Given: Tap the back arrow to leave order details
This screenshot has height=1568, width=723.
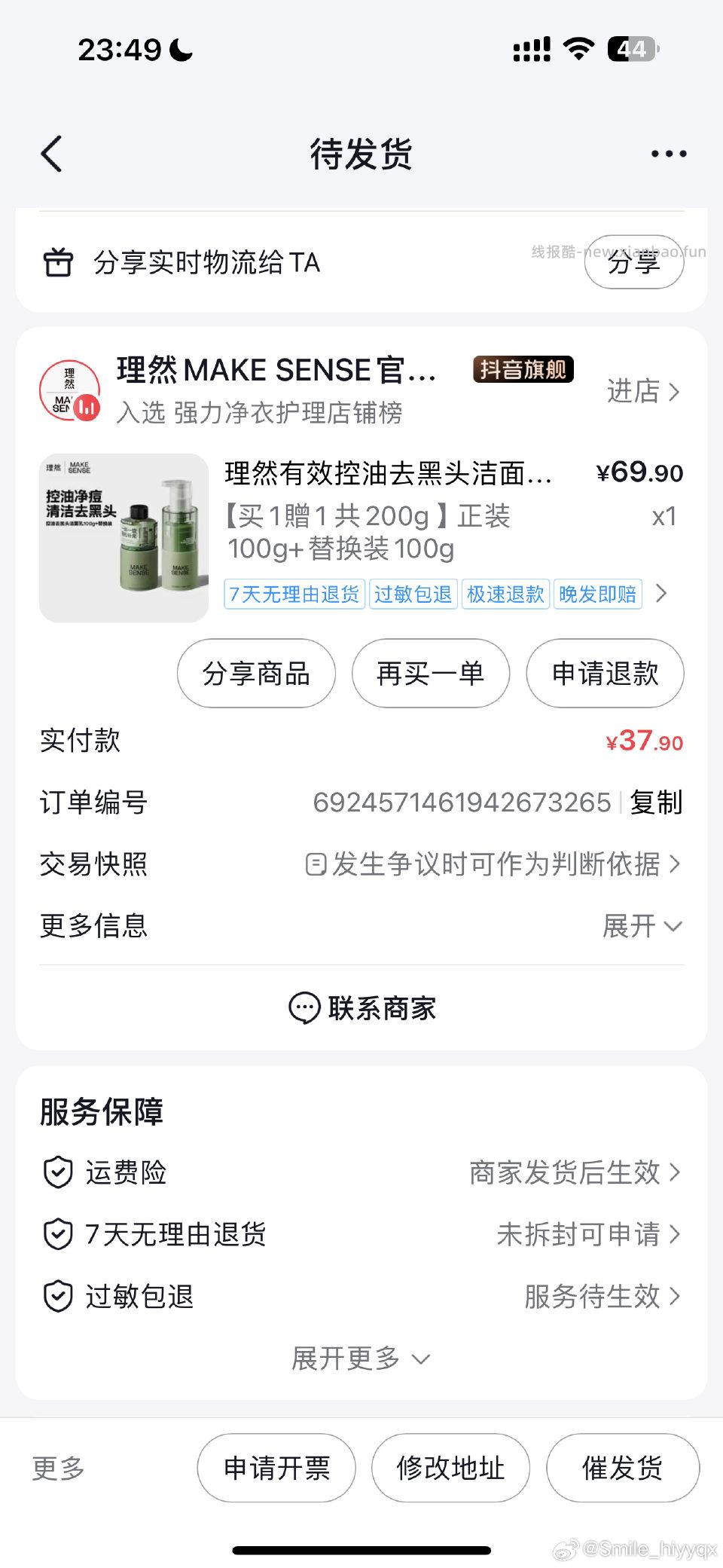Looking at the screenshot, I should click(50, 153).
